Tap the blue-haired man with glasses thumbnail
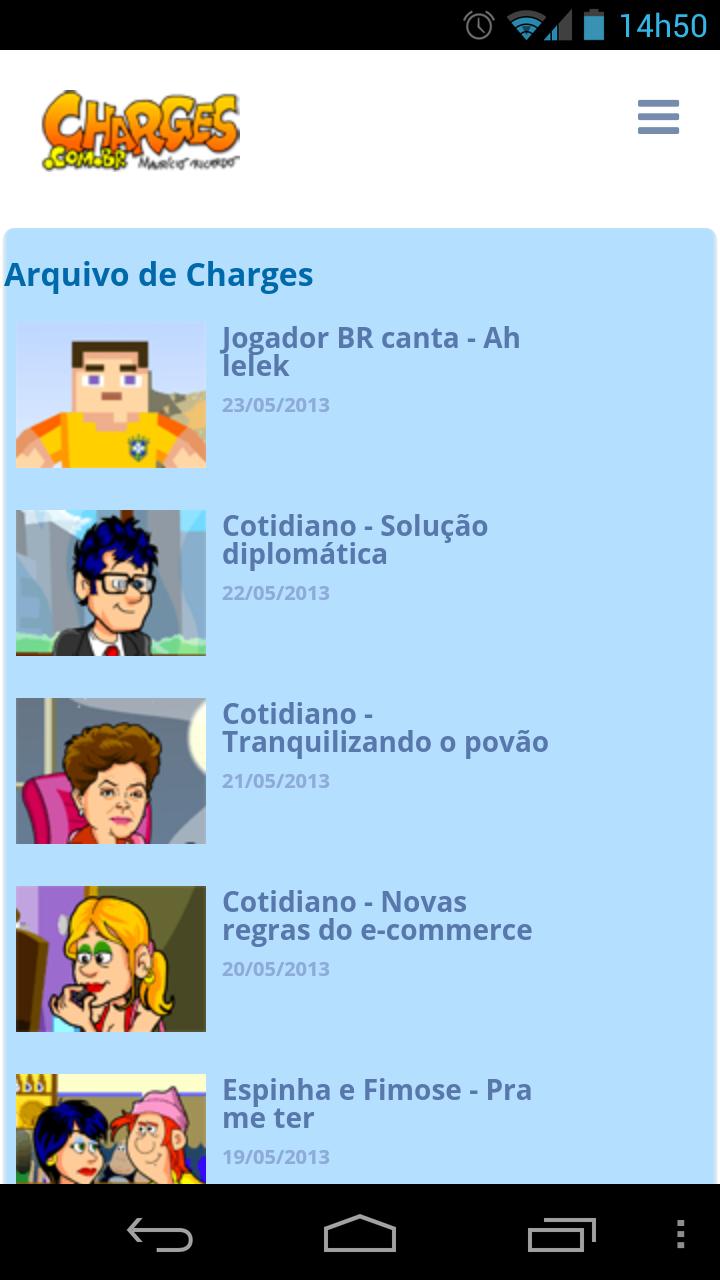Screen dimensions: 720x1280 tap(111, 583)
